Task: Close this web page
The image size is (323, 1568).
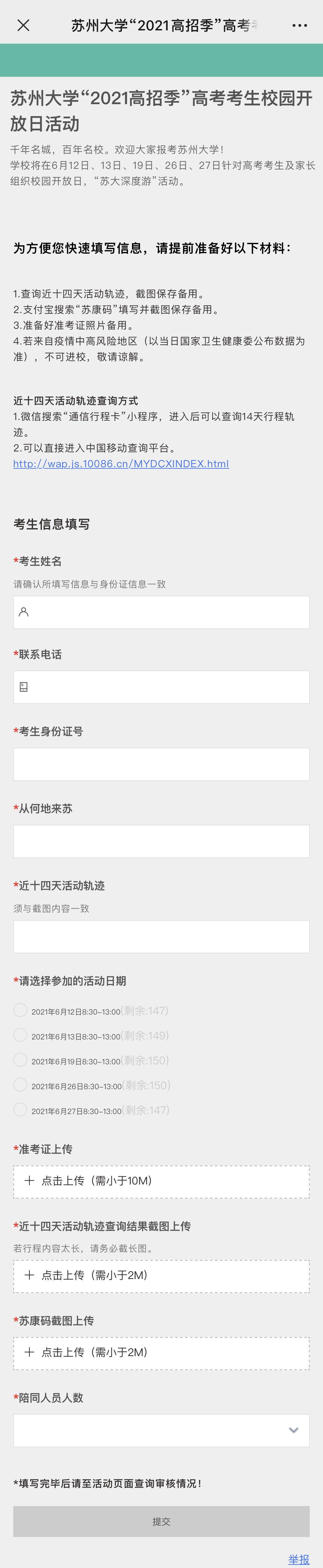Action: point(23,25)
